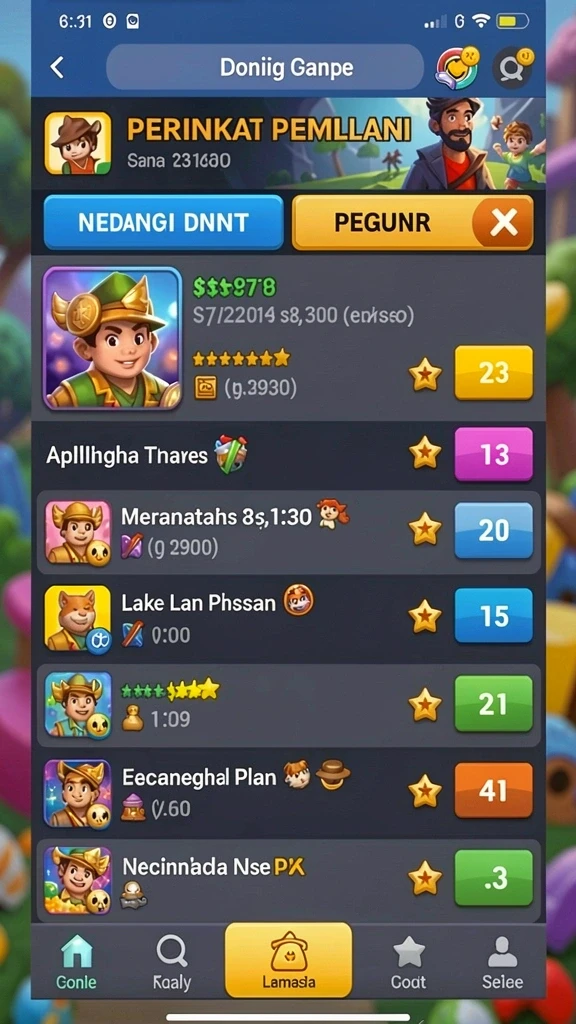Open the player row with score 21
The image size is (576, 1024).
pyautogui.click(x=288, y=705)
